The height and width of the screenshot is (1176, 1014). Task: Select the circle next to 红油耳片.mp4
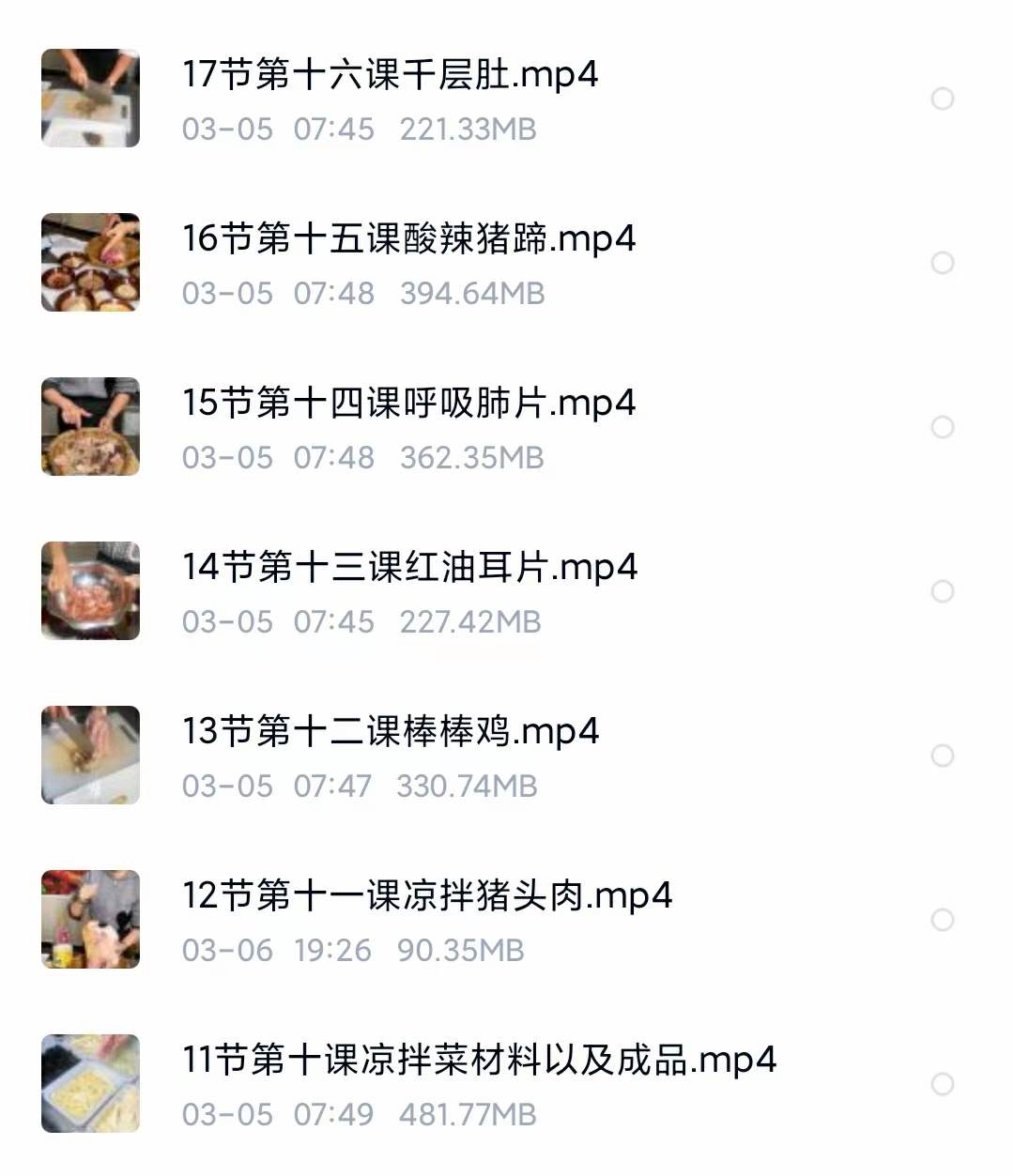point(942,590)
